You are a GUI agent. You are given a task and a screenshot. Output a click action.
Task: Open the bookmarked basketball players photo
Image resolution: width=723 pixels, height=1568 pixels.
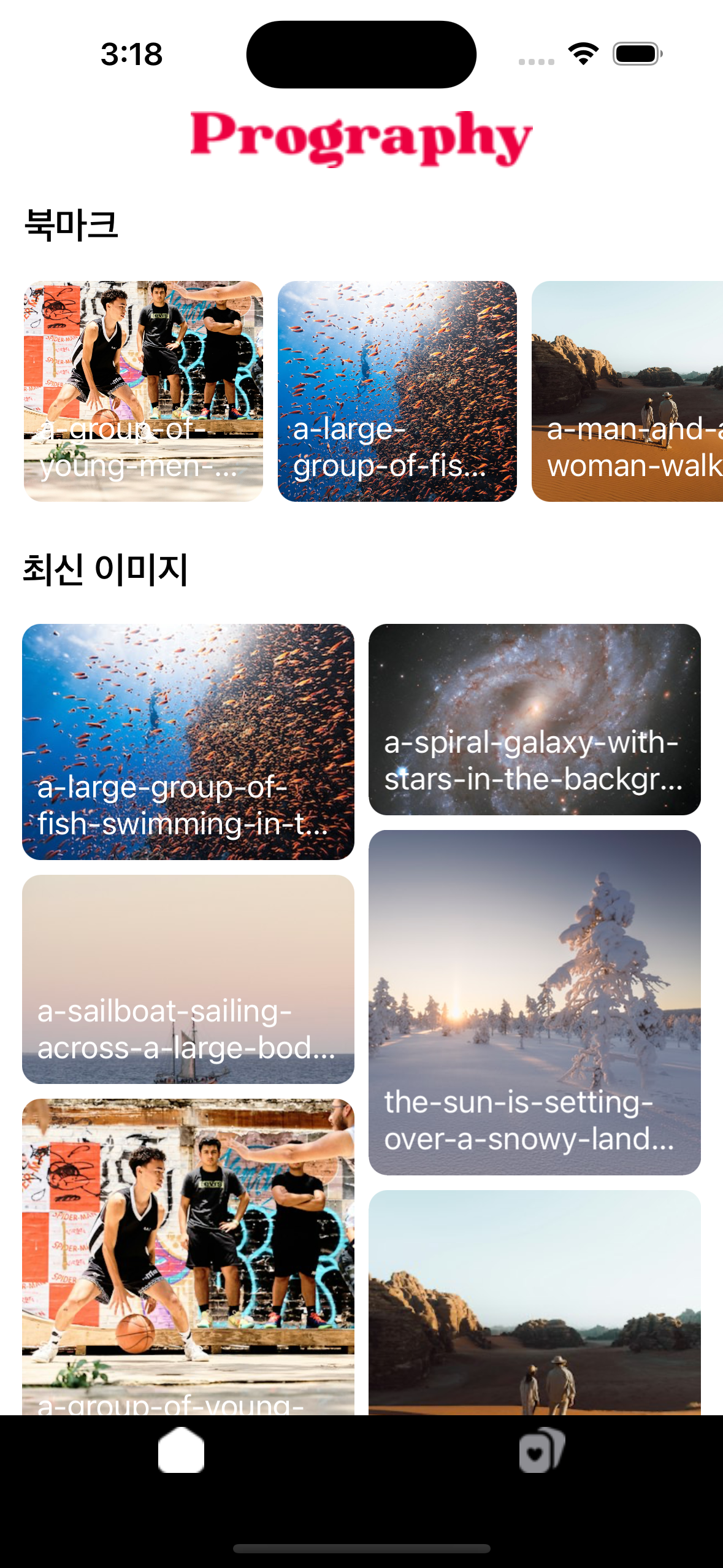tap(141, 391)
